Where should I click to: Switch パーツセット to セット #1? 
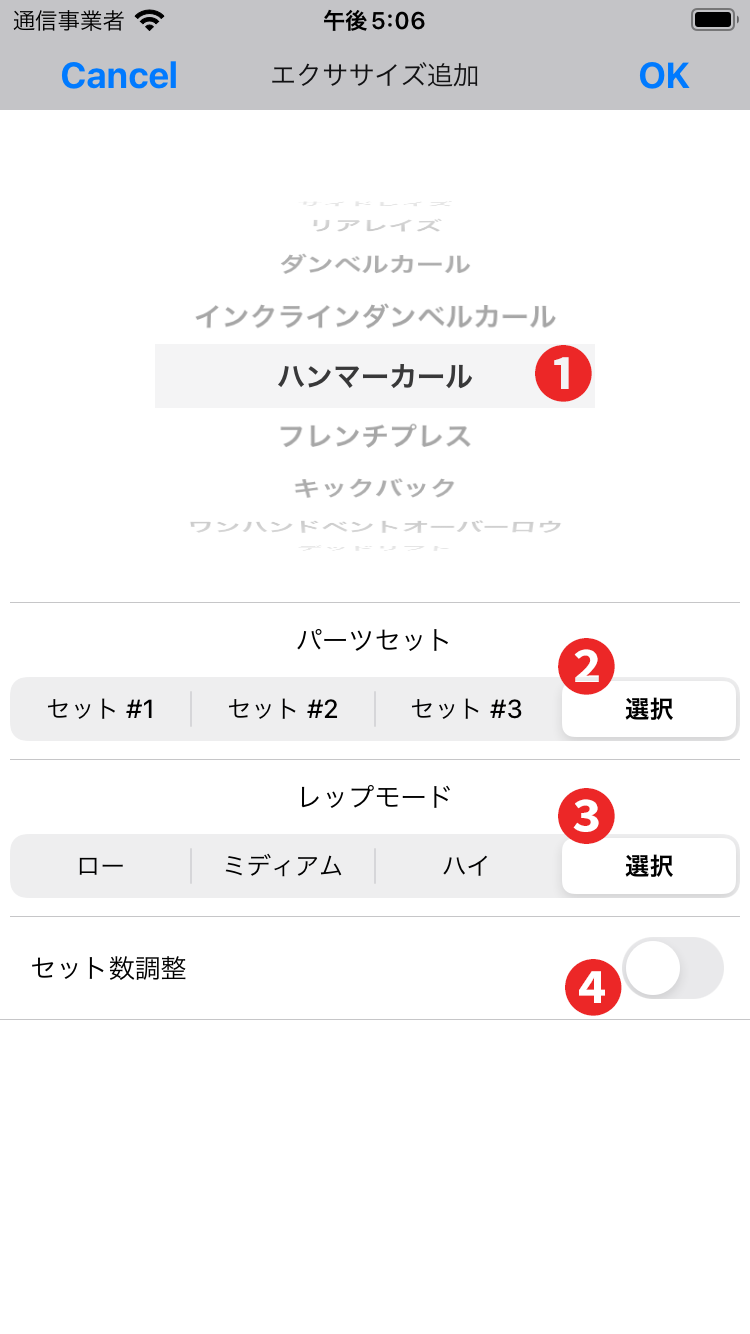point(101,710)
